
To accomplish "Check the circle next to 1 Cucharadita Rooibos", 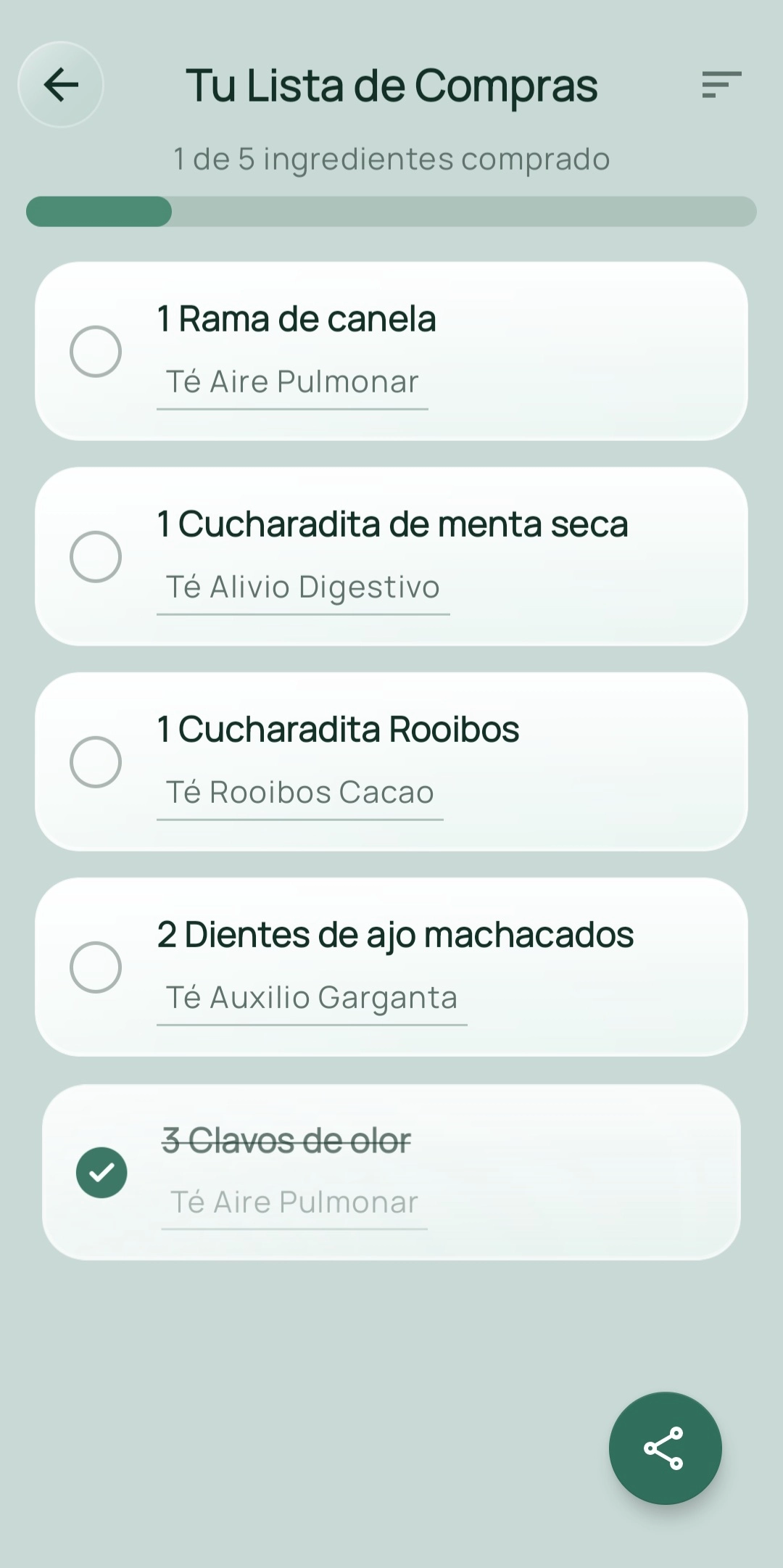I will (96, 762).
